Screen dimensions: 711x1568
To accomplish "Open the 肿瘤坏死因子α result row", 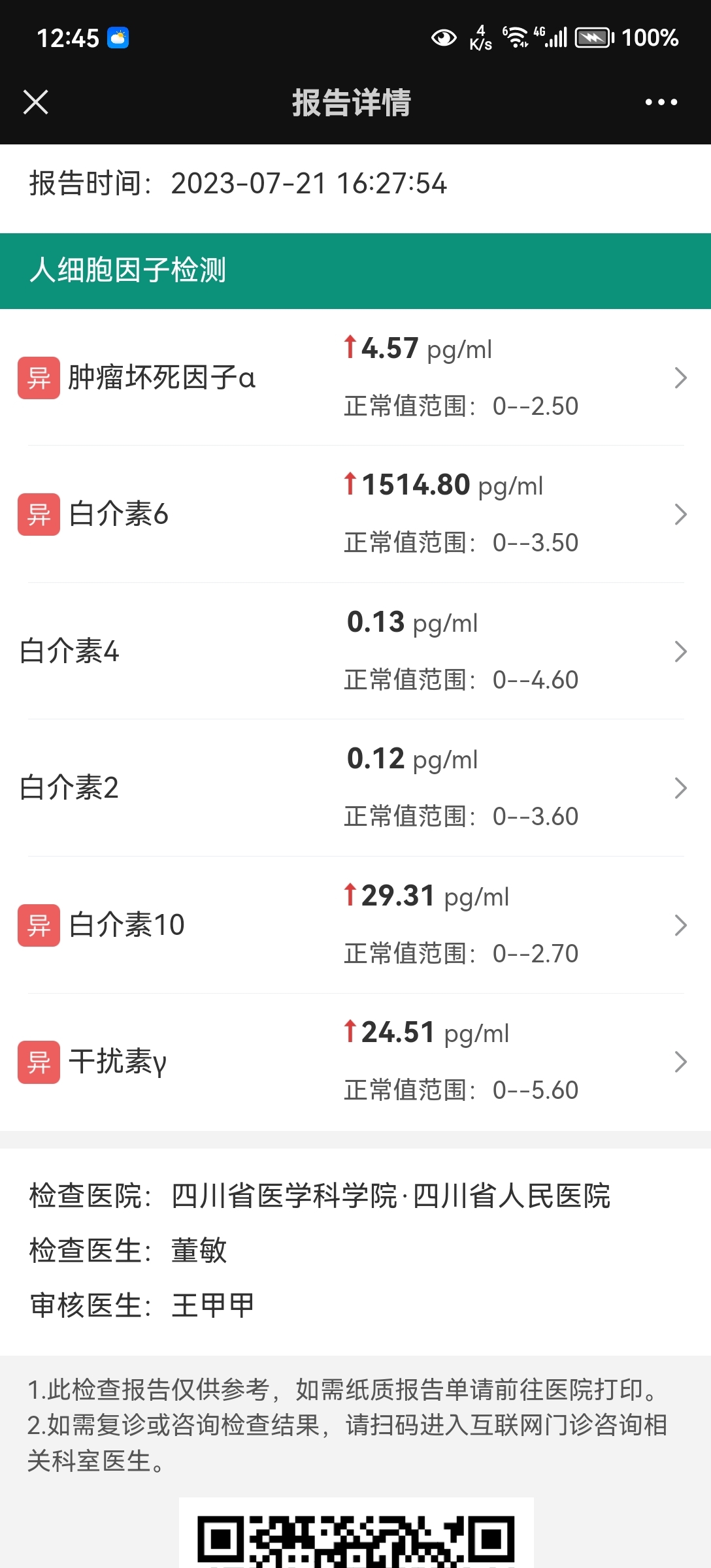I will pos(355,378).
